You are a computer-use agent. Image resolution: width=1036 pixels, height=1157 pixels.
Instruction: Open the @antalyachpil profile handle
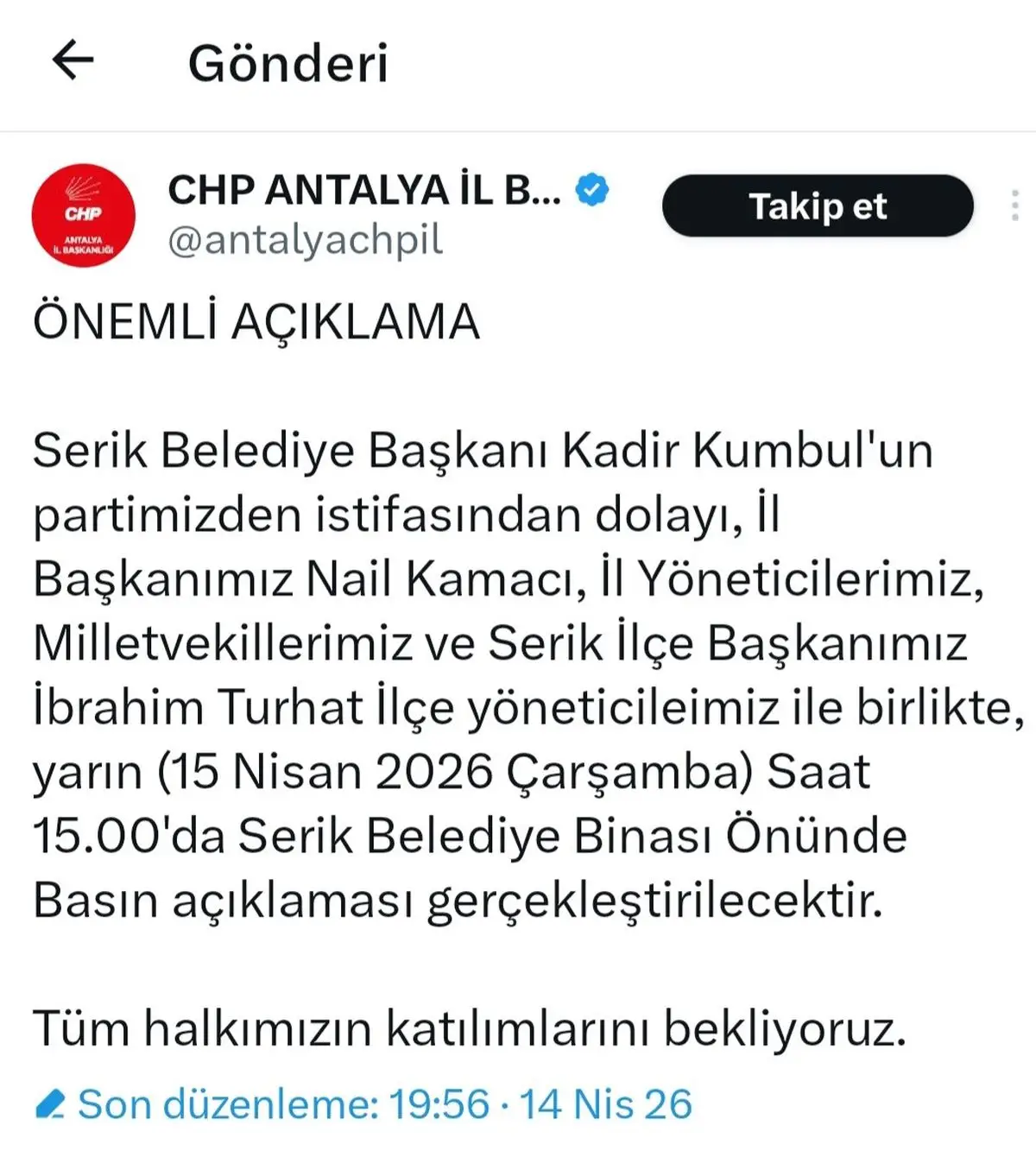pyautogui.click(x=306, y=240)
